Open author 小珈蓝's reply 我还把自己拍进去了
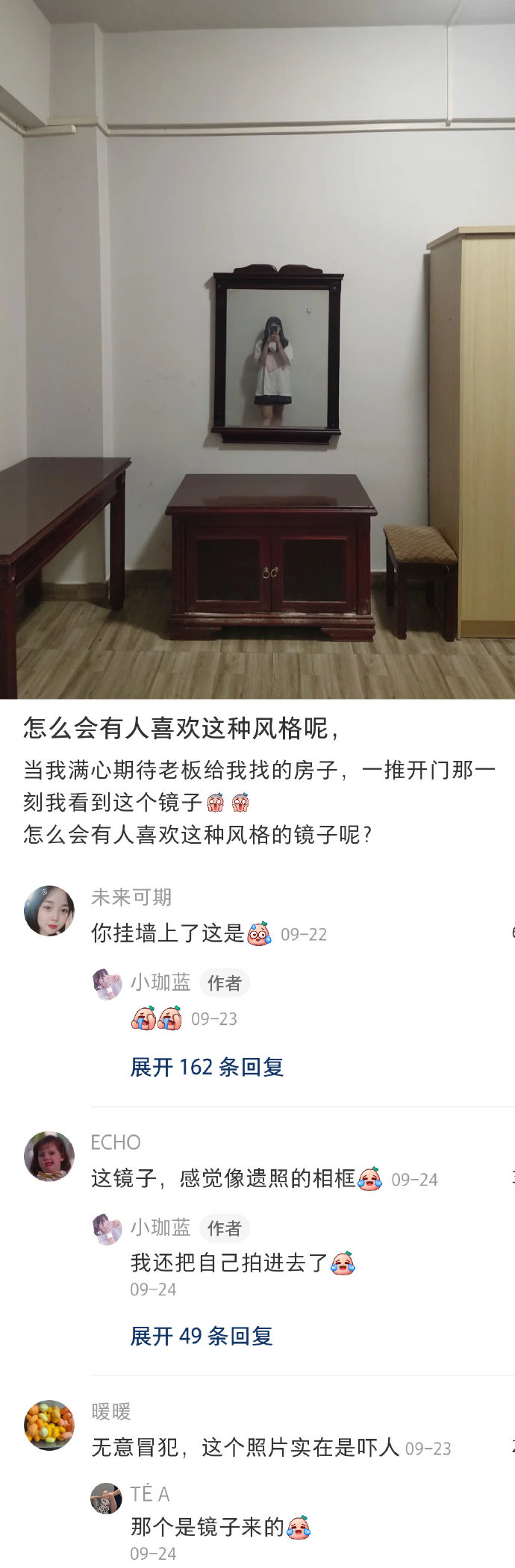The width and height of the screenshot is (515, 1568). [230, 1263]
